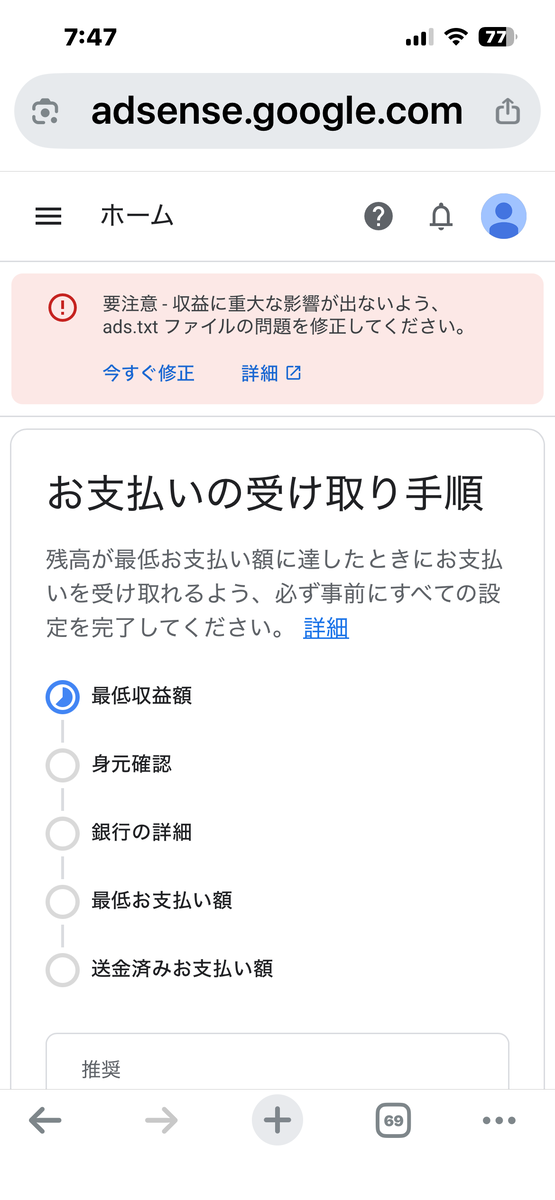Open the tab switcher showing 69 tabs
Screen dimensions: 555x1200
(x=393, y=1121)
